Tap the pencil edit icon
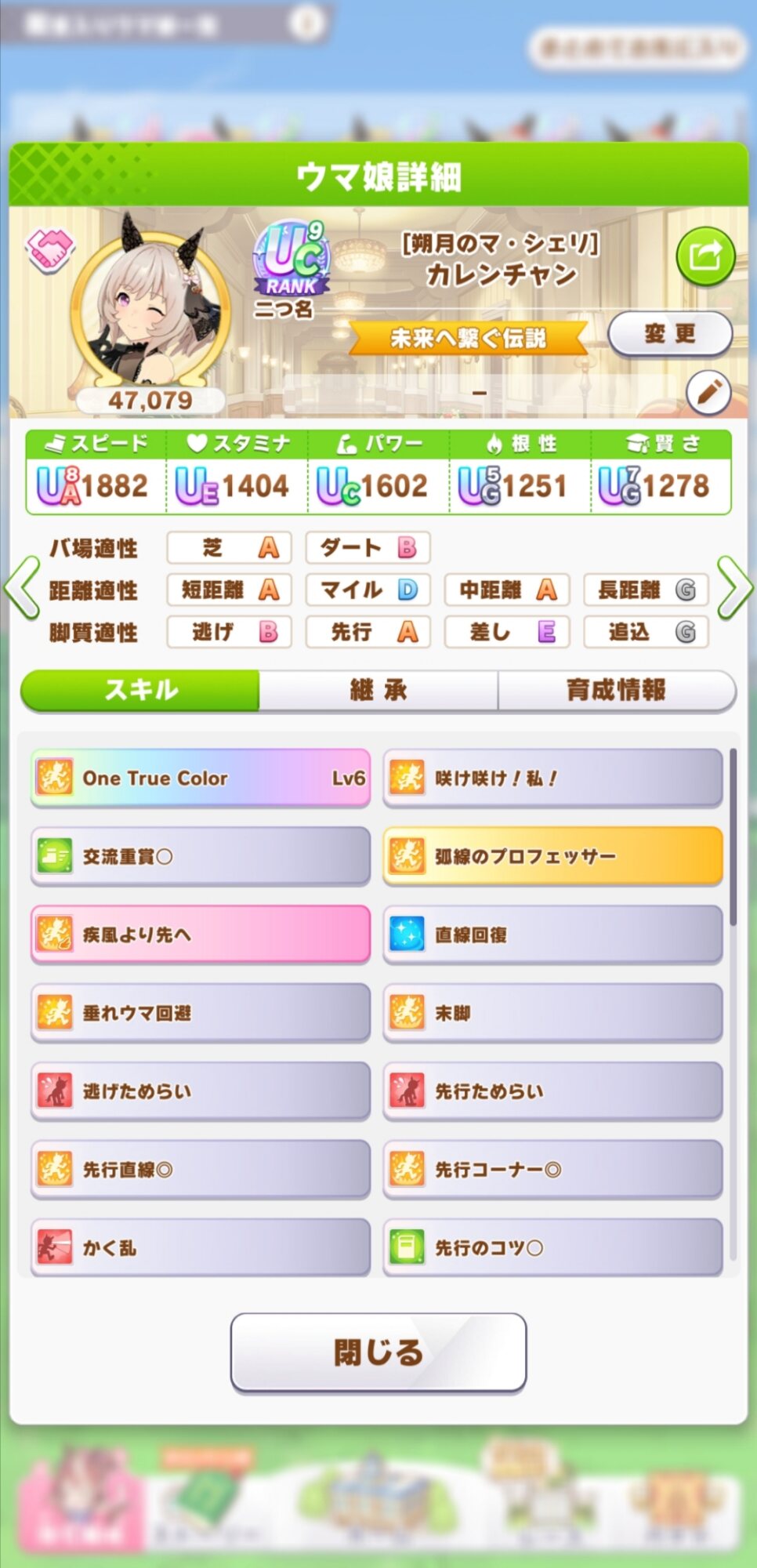 click(x=708, y=392)
